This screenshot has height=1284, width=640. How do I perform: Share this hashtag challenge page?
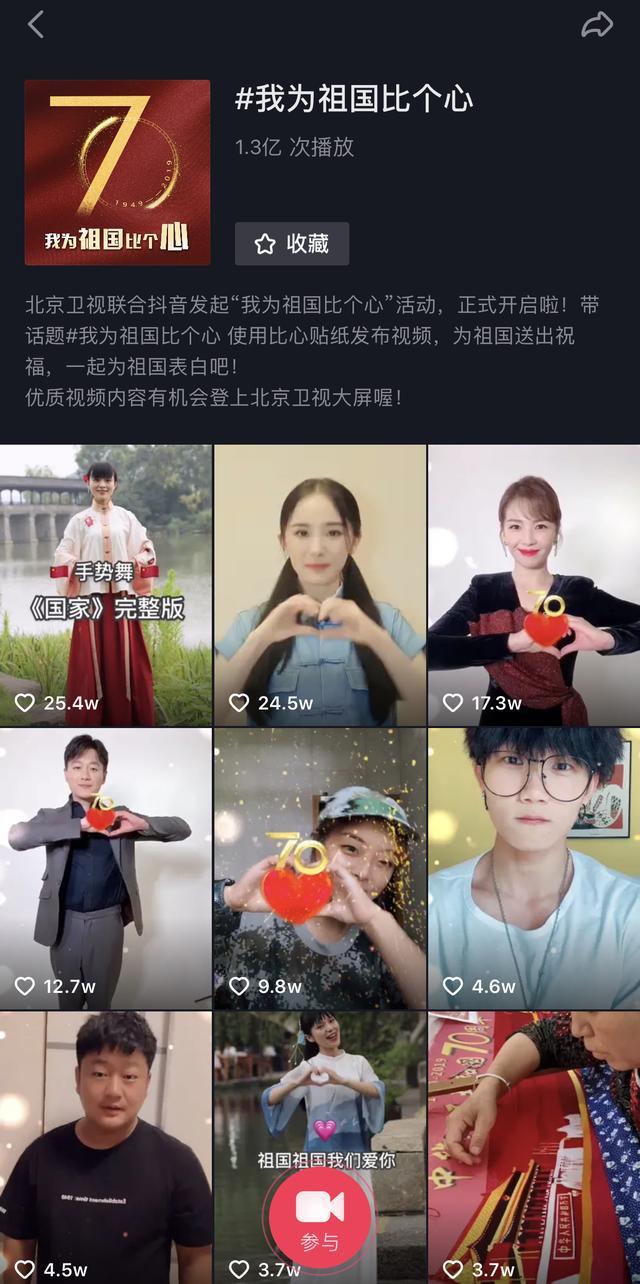click(597, 25)
